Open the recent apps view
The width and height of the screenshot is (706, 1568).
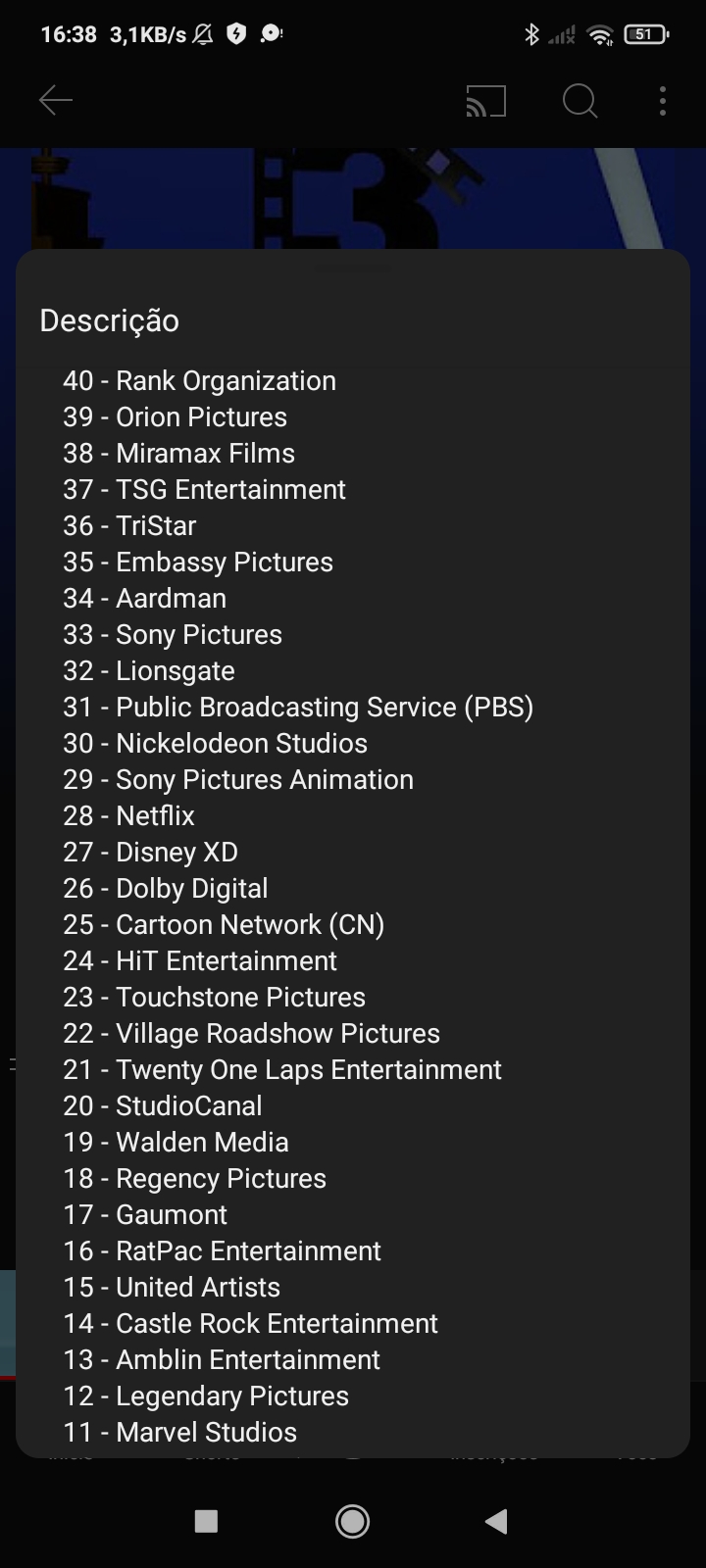point(206,1520)
